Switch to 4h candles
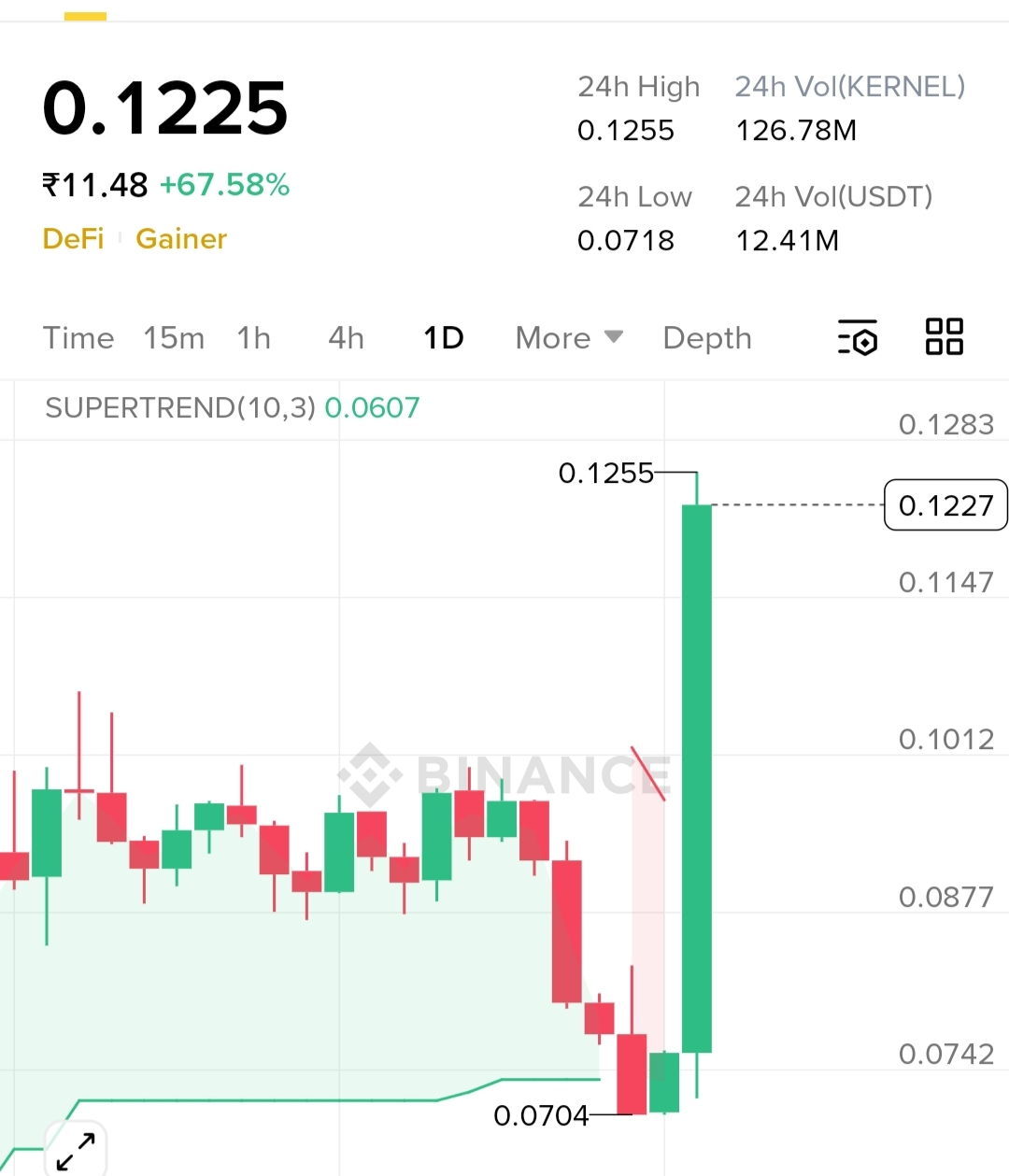Screen dimensions: 1009x1176 coord(346,338)
